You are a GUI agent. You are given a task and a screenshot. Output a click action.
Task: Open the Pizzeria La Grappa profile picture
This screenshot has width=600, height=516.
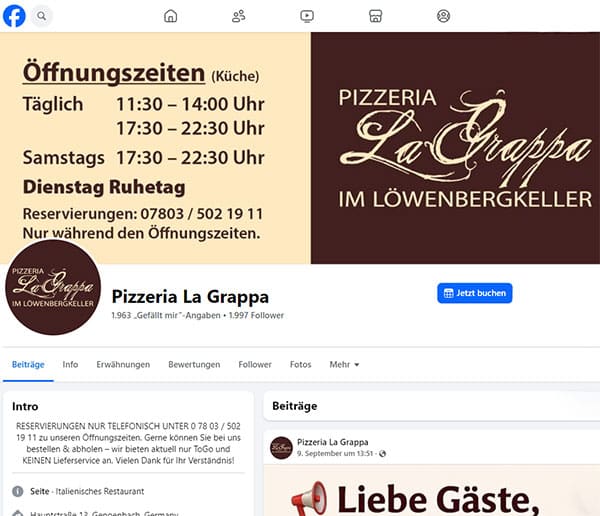(53, 287)
